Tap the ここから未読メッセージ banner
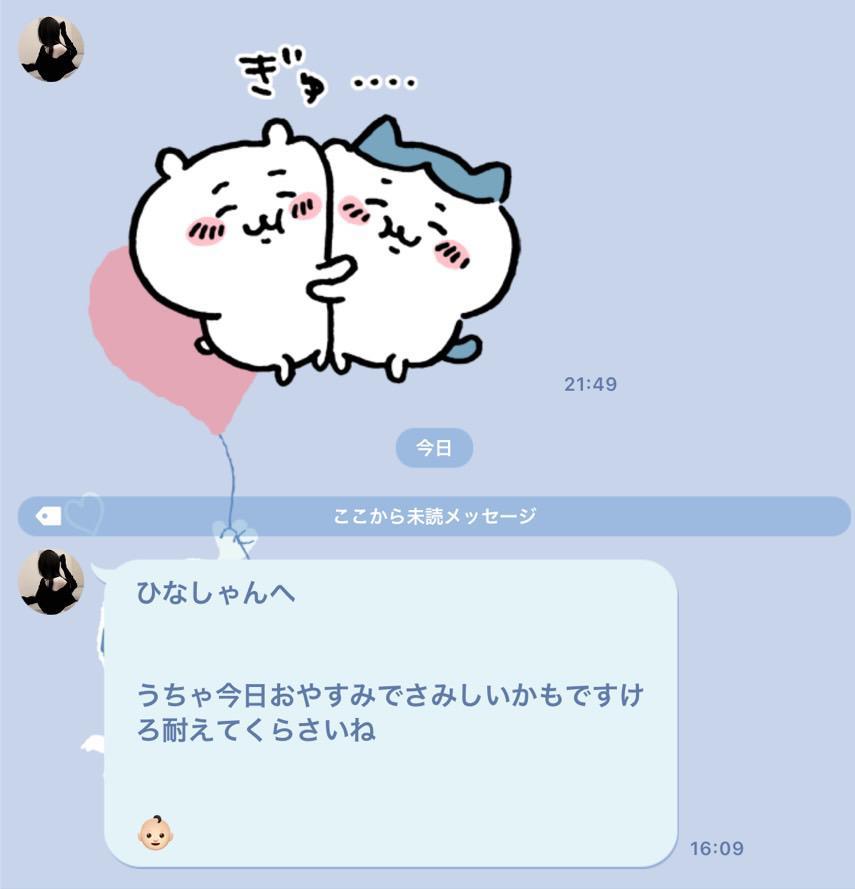 click(x=435, y=517)
